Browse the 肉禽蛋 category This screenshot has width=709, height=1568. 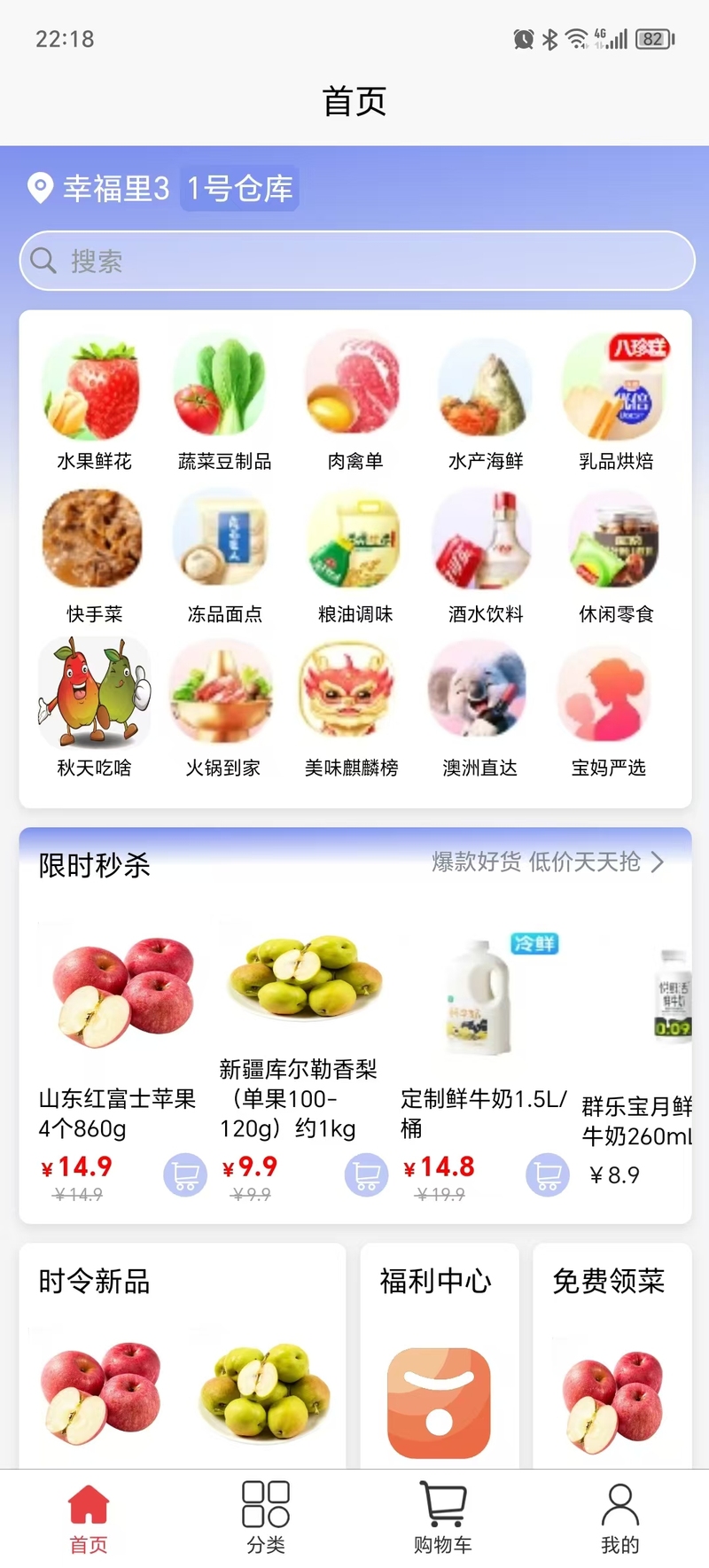coord(354,403)
